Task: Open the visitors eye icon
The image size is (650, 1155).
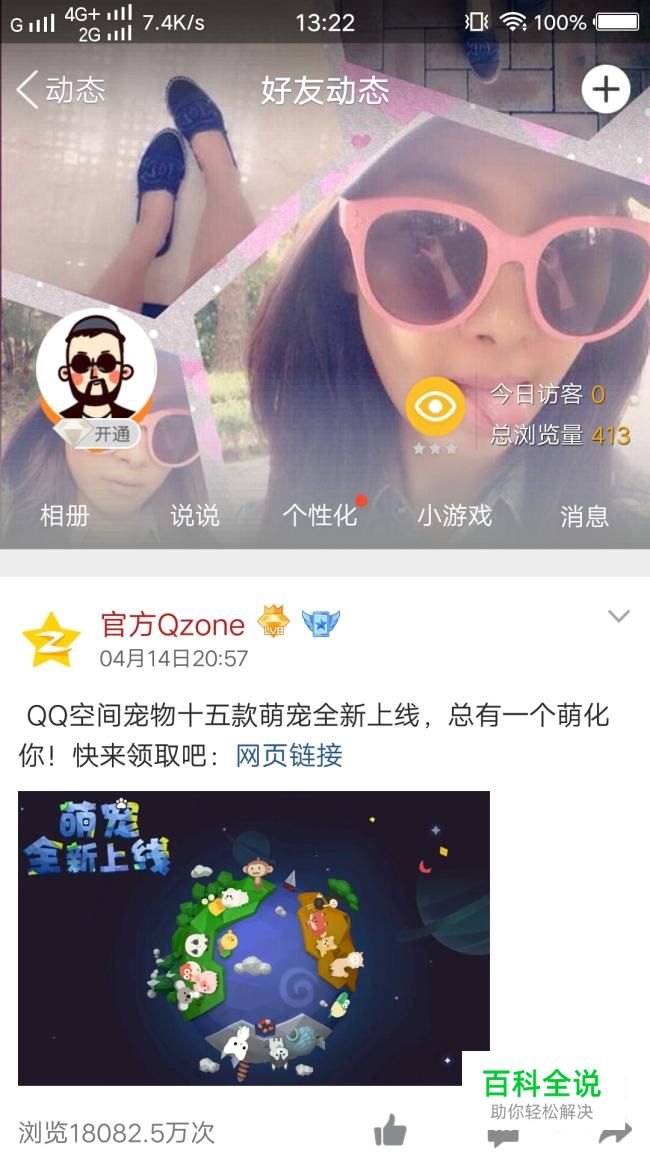Action: pyautogui.click(x=436, y=407)
